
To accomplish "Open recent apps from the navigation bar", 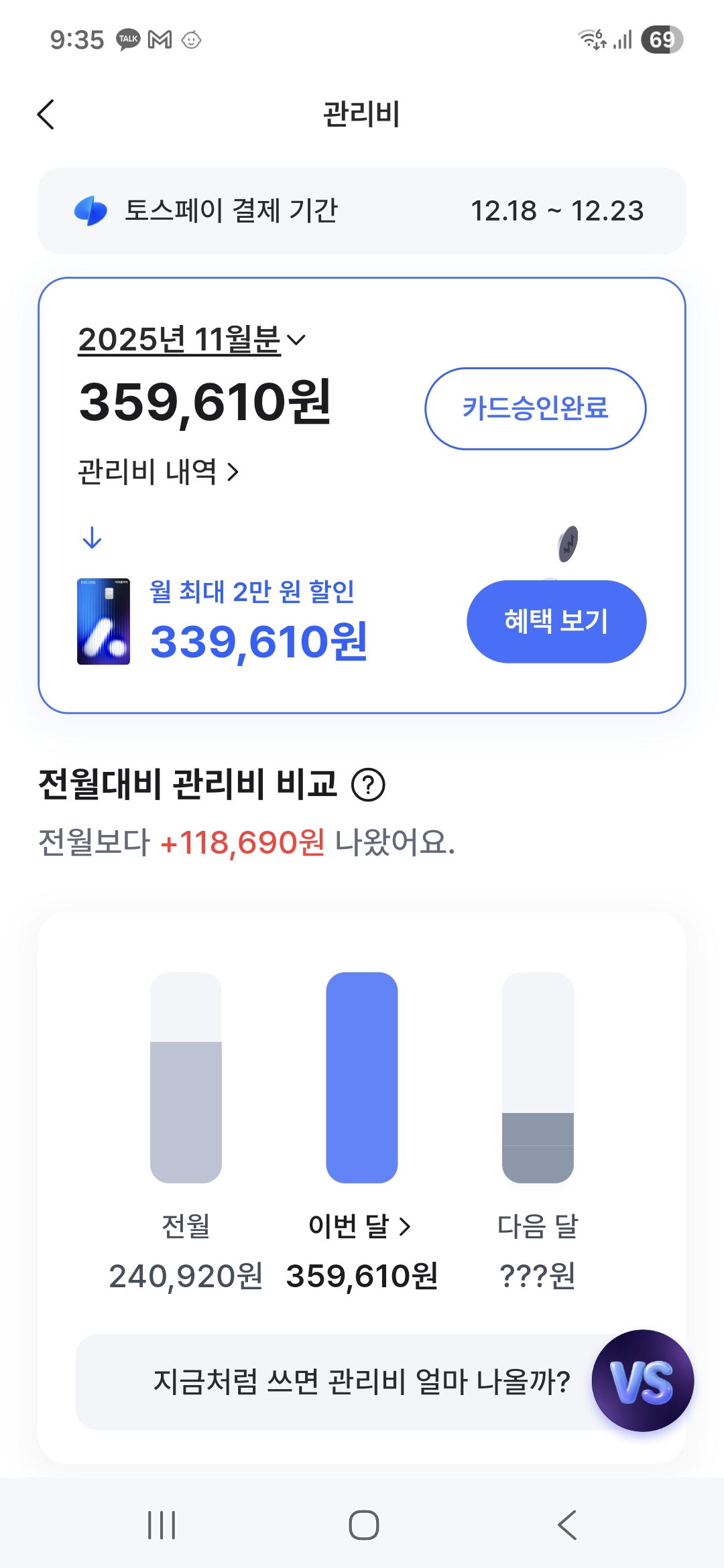I will [162, 1526].
